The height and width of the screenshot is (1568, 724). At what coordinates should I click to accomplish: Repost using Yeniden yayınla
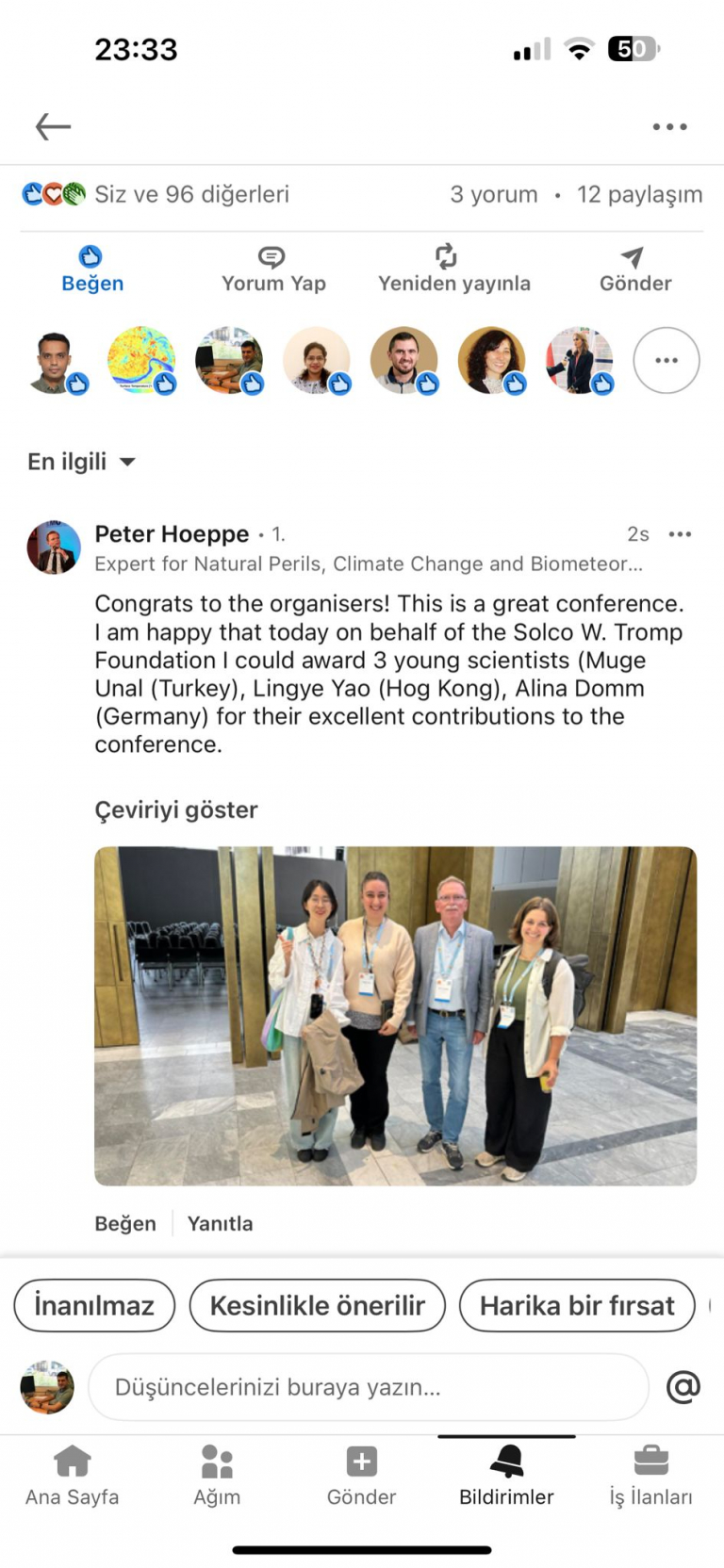454,269
